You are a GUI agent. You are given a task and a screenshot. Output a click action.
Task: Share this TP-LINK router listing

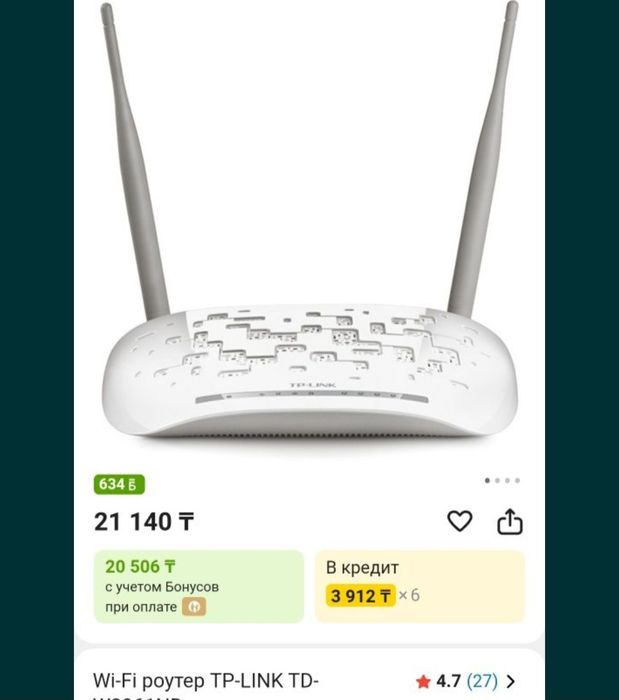click(x=510, y=521)
